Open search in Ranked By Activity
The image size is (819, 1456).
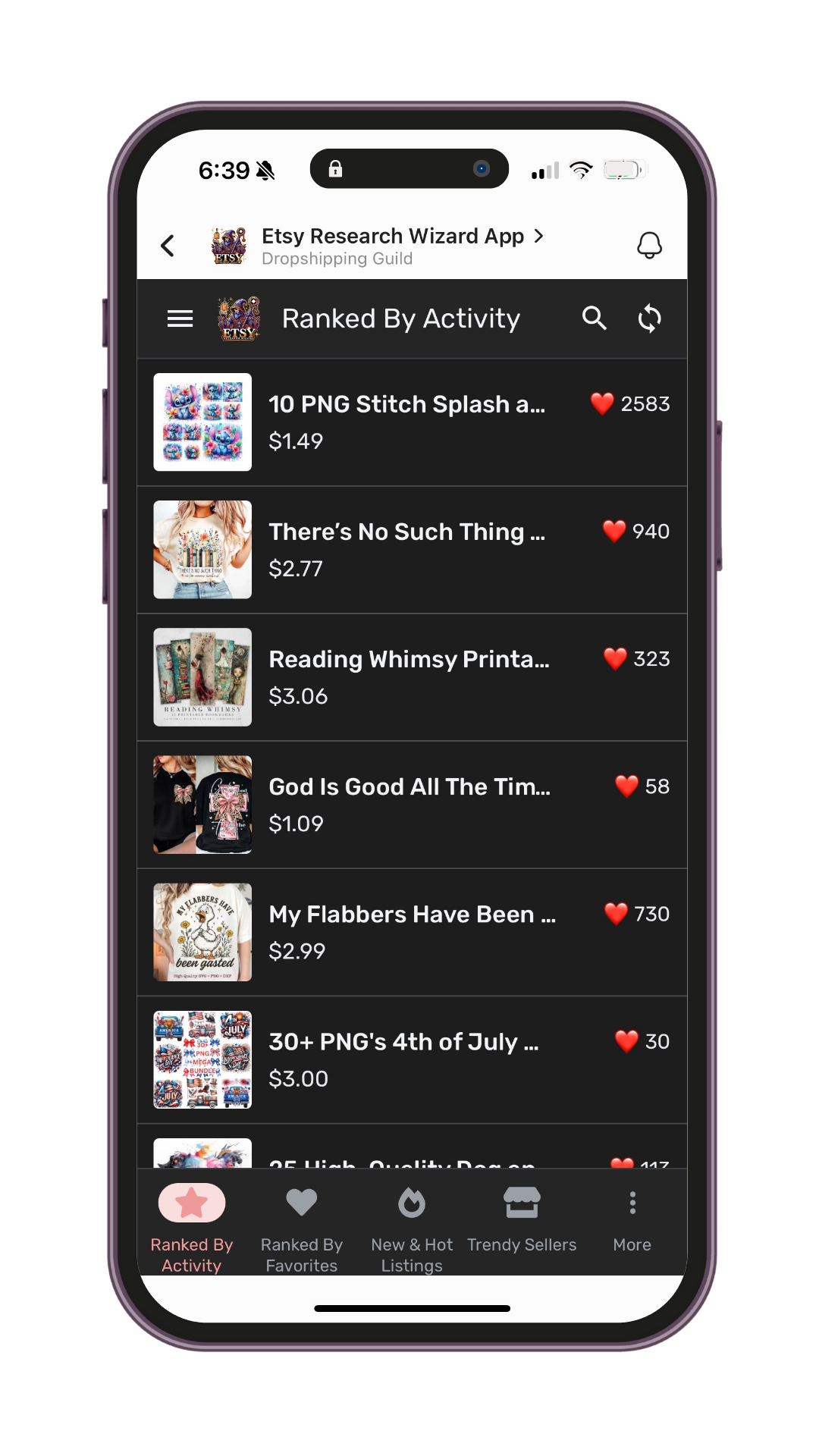coord(594,318)
